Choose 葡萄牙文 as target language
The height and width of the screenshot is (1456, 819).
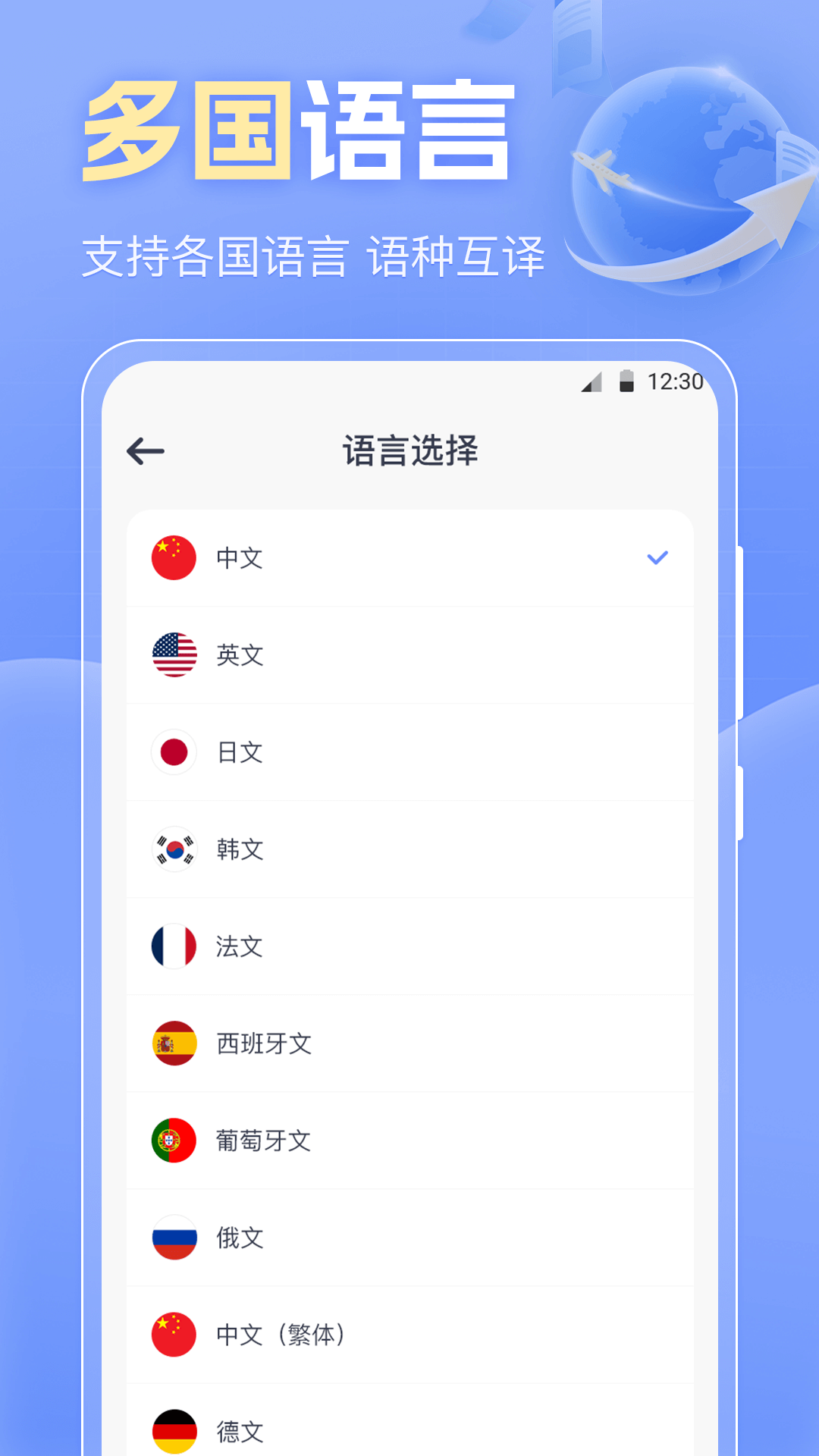point(409,1140)
